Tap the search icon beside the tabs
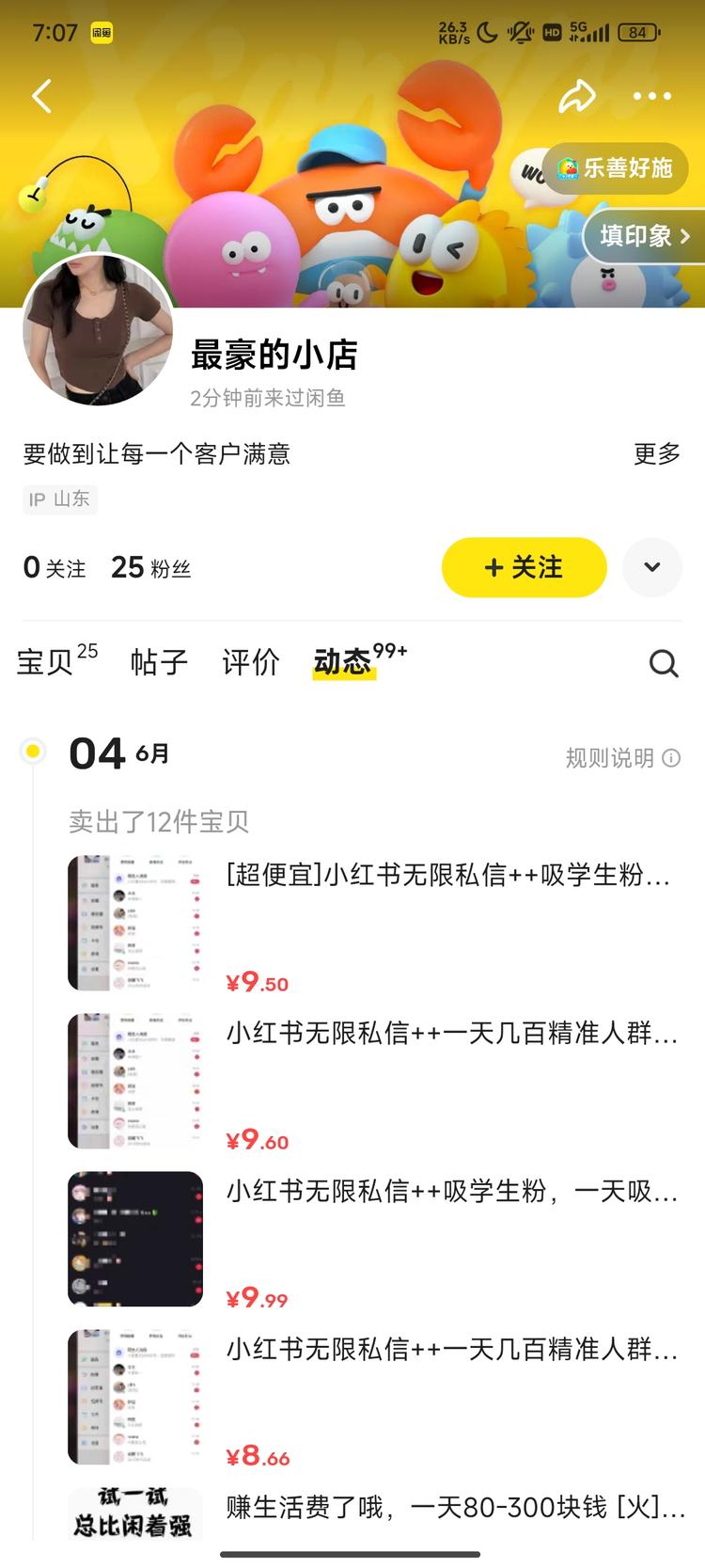 click(665, 663)
